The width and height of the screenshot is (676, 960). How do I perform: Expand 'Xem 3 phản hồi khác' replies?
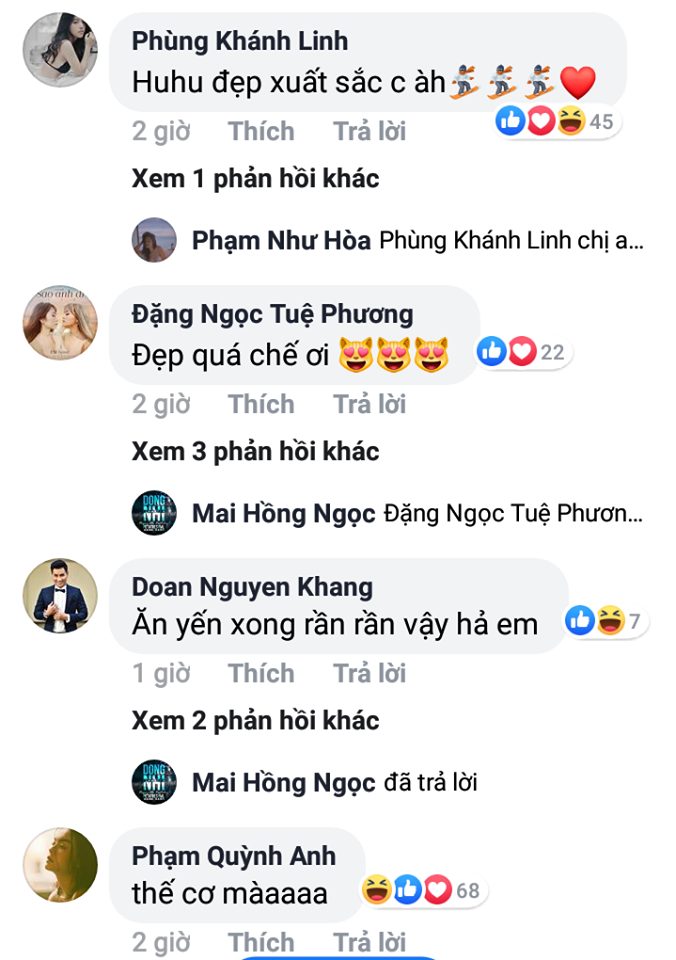pos(255,451)
